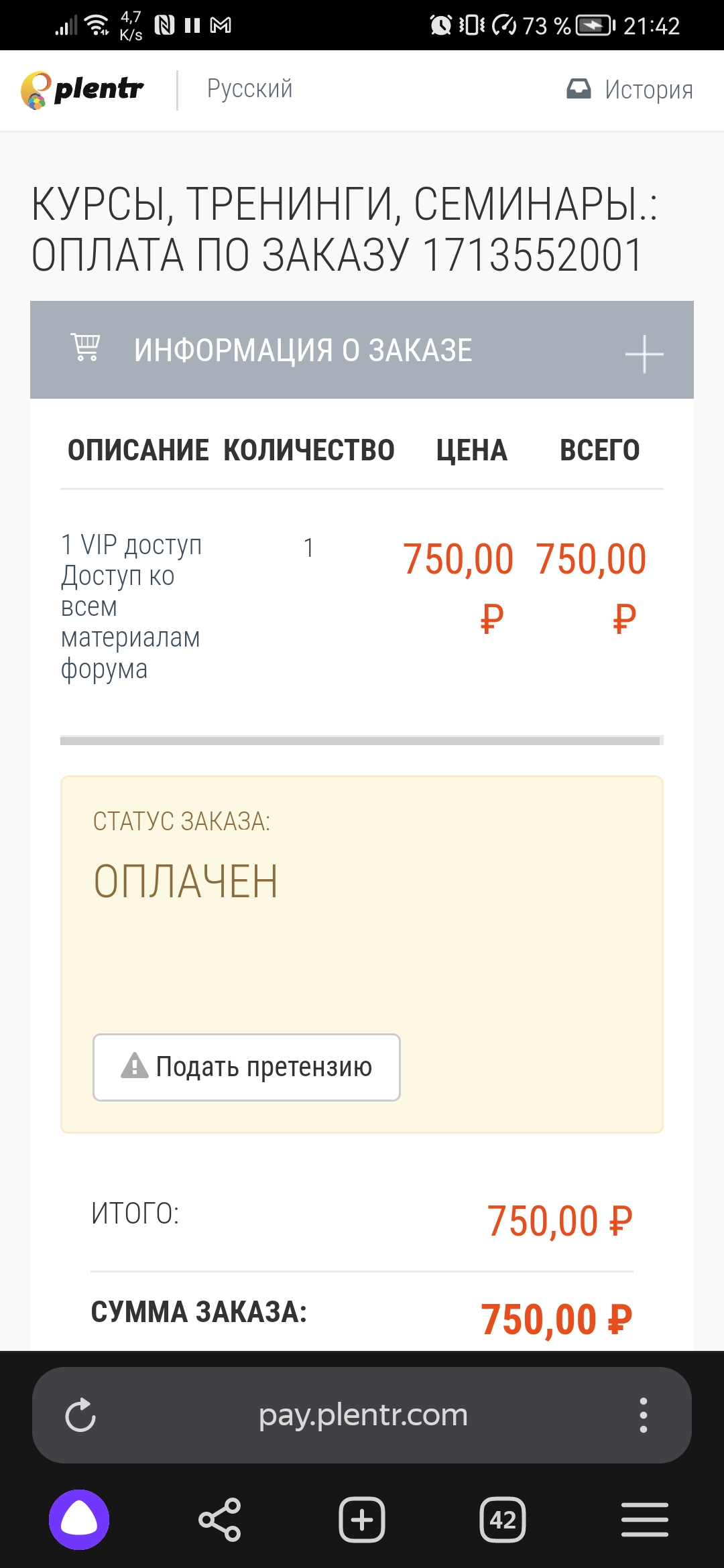This screenshot has height=1568, width=724.
Task: Open a new browser tab
Action: click(362, 1520)
